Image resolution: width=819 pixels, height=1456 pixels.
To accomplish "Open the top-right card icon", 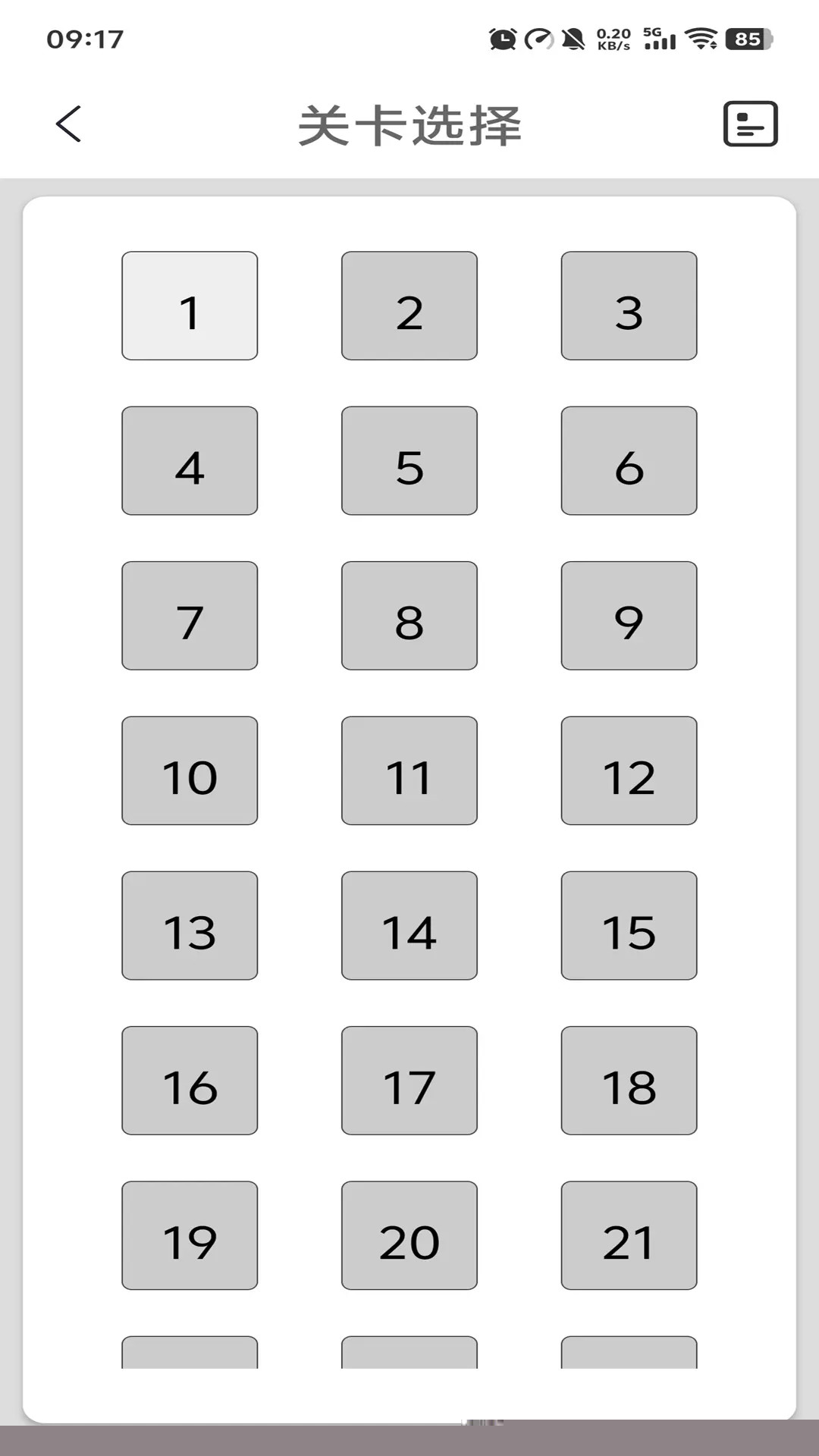I will tap(750, 124).
